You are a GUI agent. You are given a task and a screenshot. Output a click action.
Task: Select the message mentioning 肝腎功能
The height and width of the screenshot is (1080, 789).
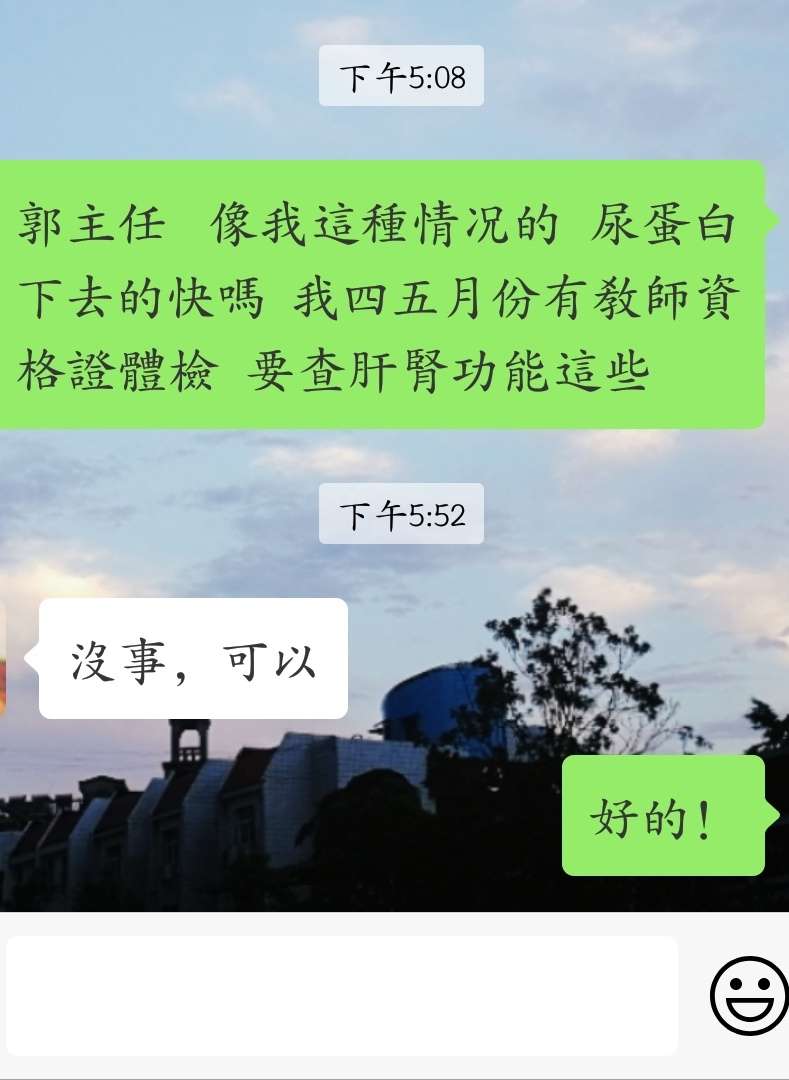(430, 370)
